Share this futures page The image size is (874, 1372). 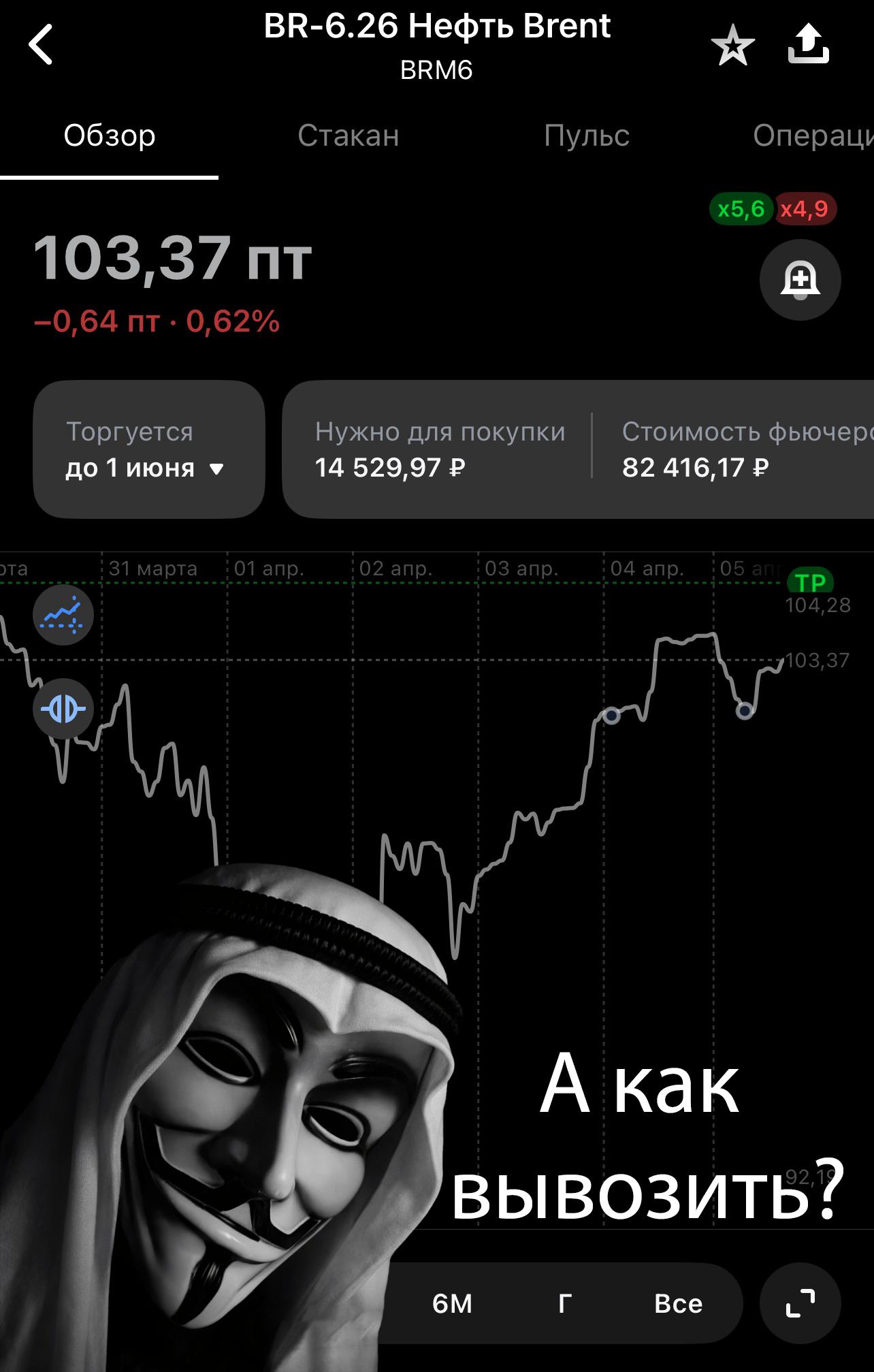(x=808, y=45)
